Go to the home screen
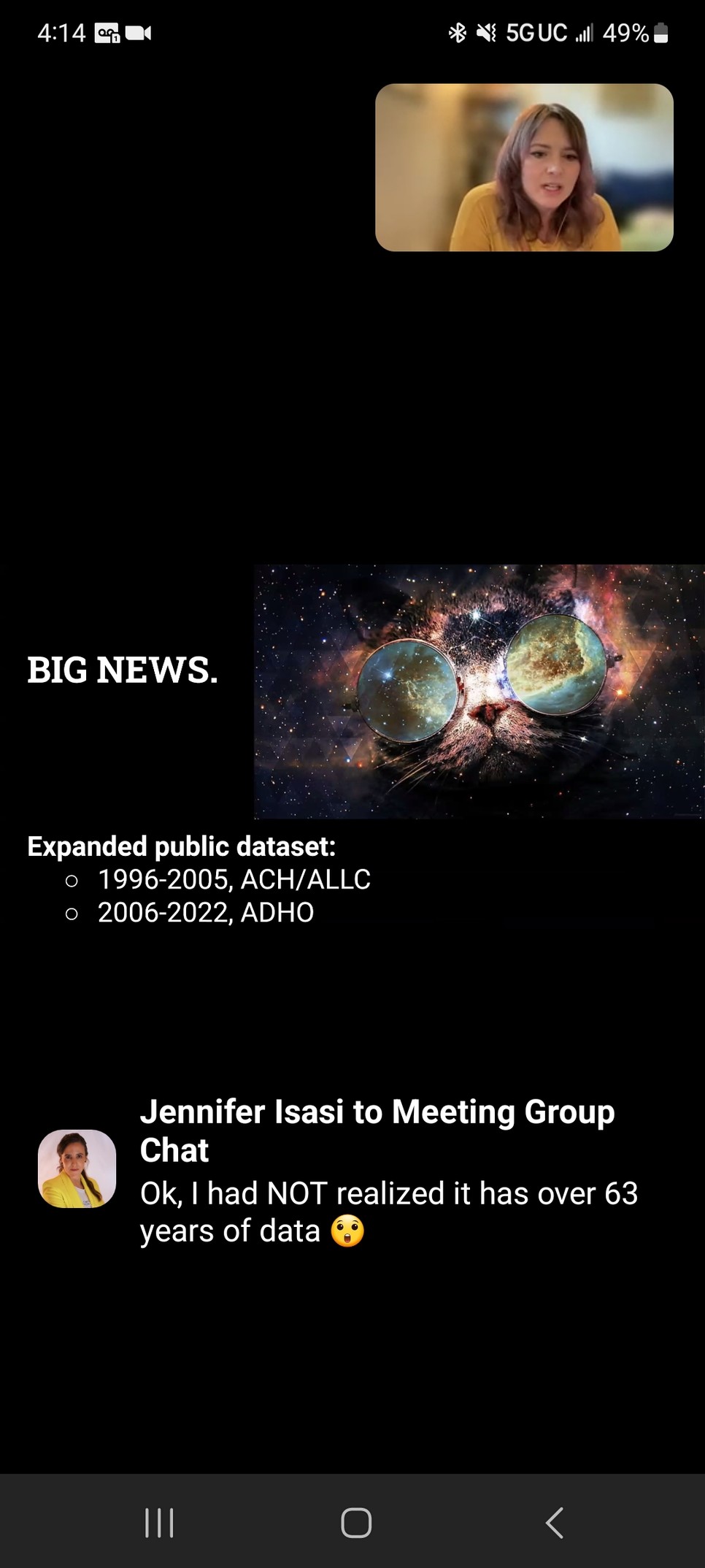 [356, 1523]
